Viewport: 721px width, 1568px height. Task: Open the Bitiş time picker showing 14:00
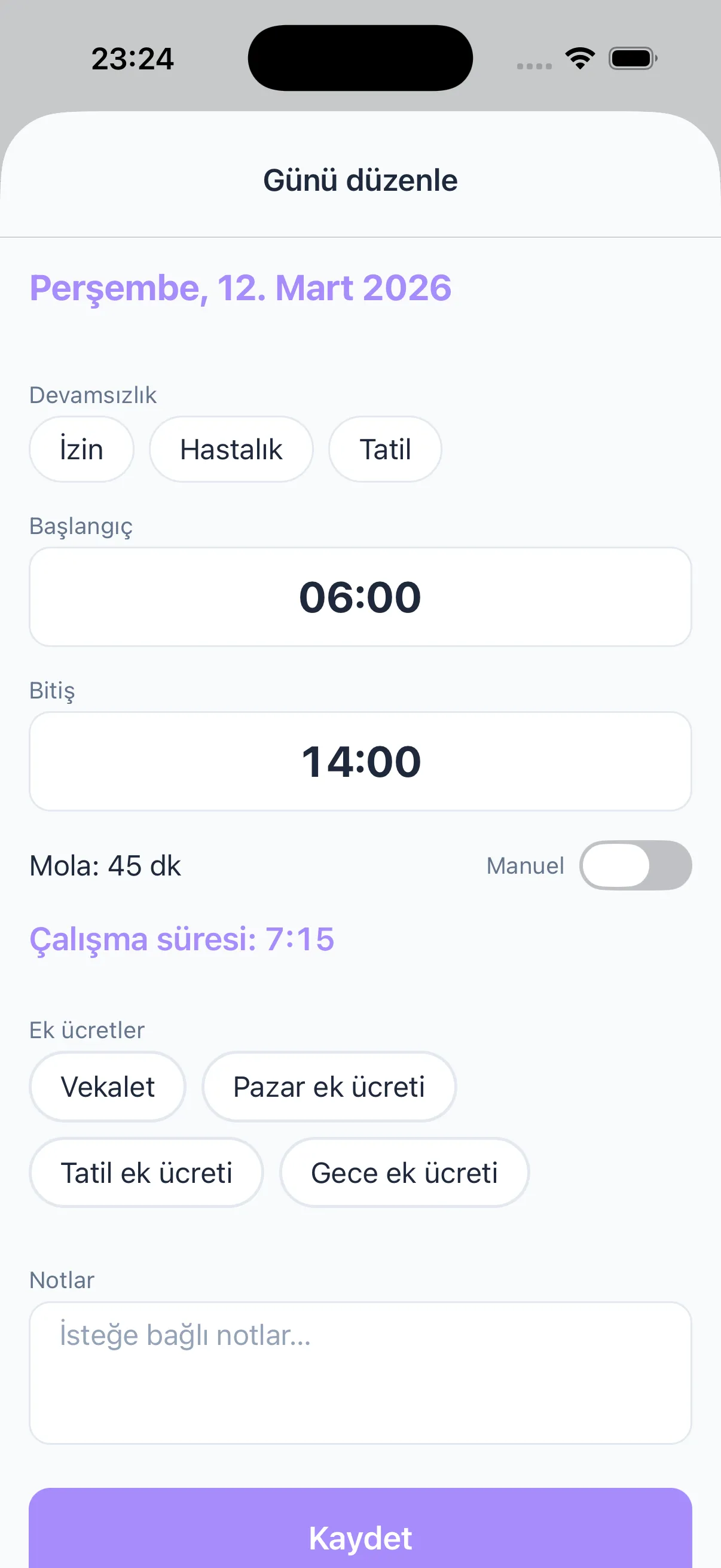(x=360, y=761)
